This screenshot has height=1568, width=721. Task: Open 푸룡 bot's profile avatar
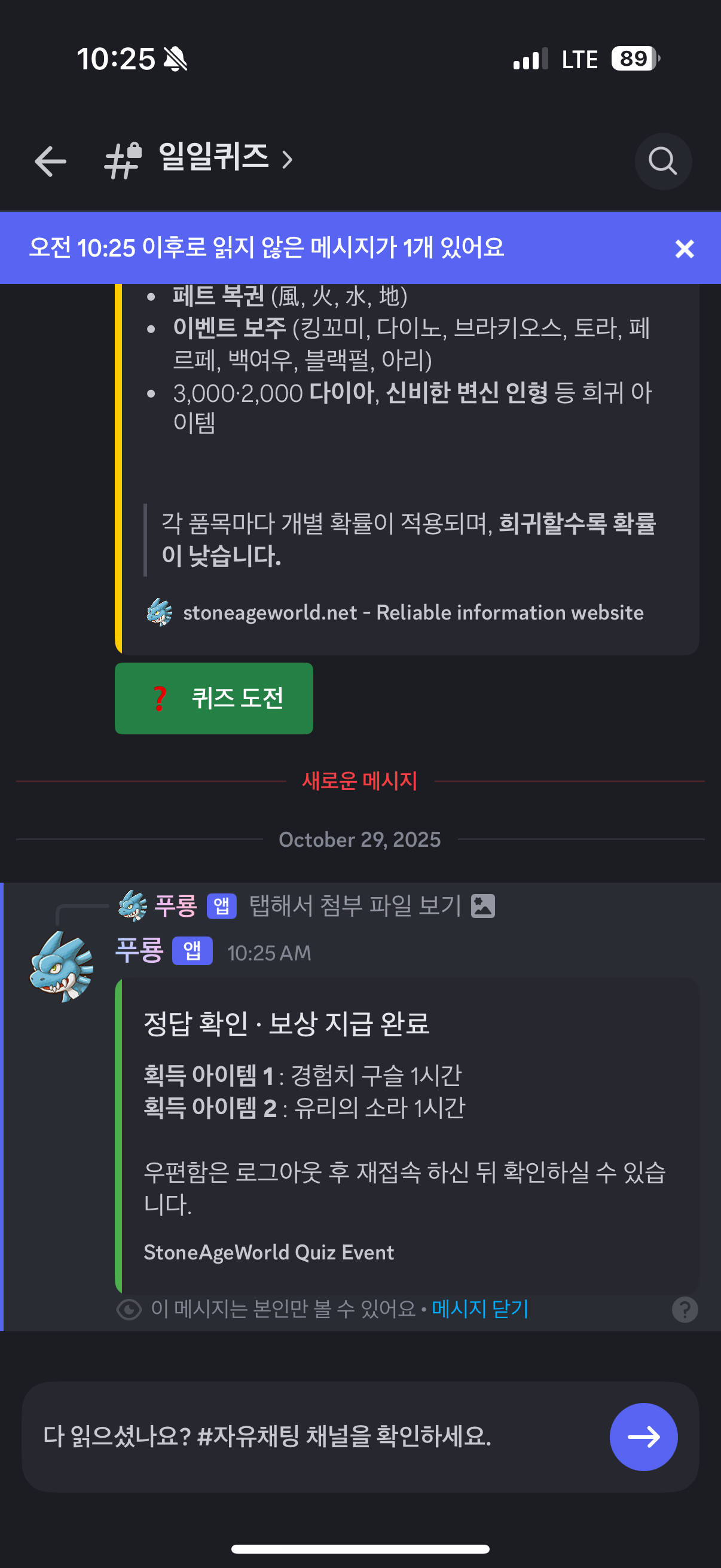(x=62, y=966)
